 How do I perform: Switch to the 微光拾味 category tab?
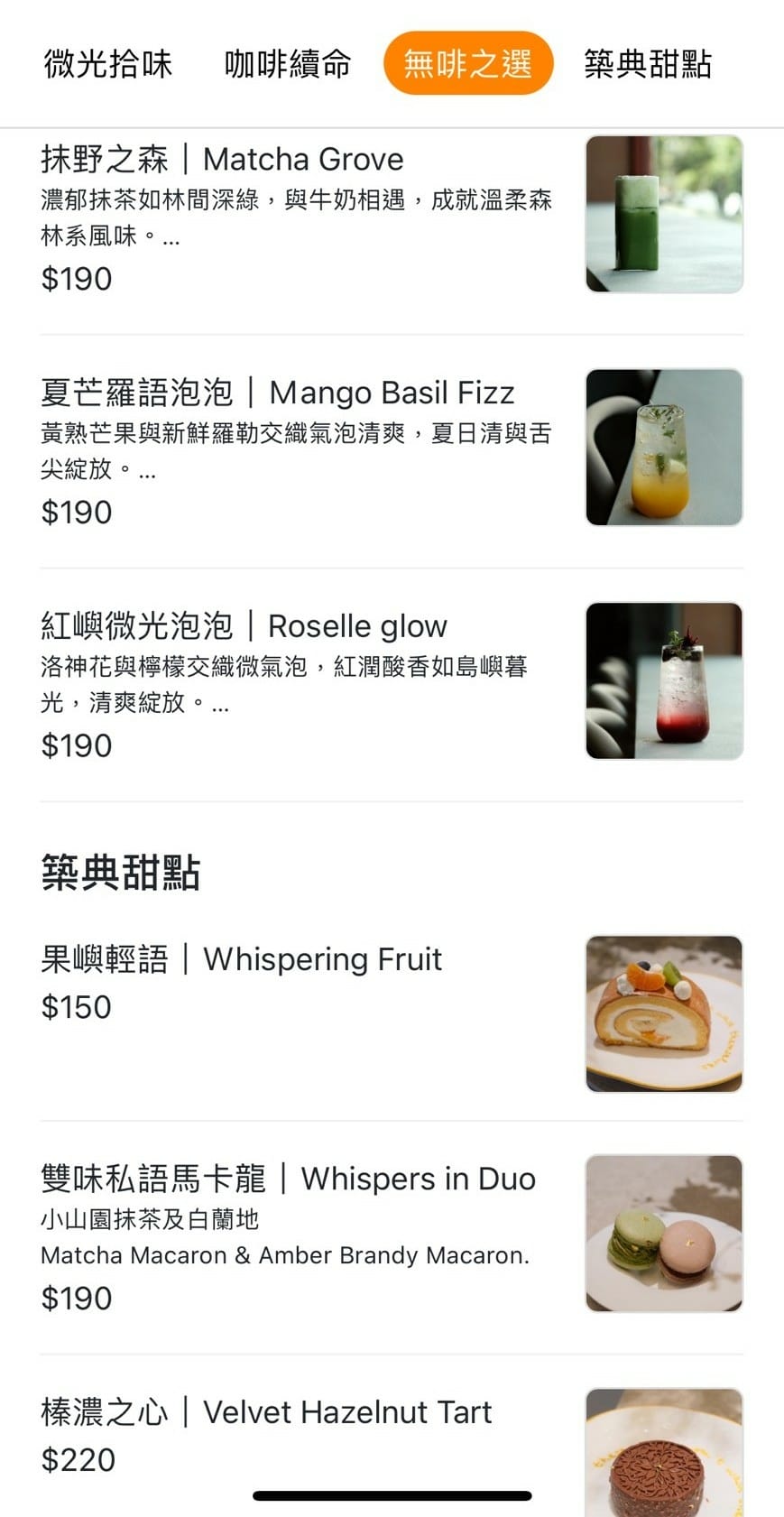(107, 64)
